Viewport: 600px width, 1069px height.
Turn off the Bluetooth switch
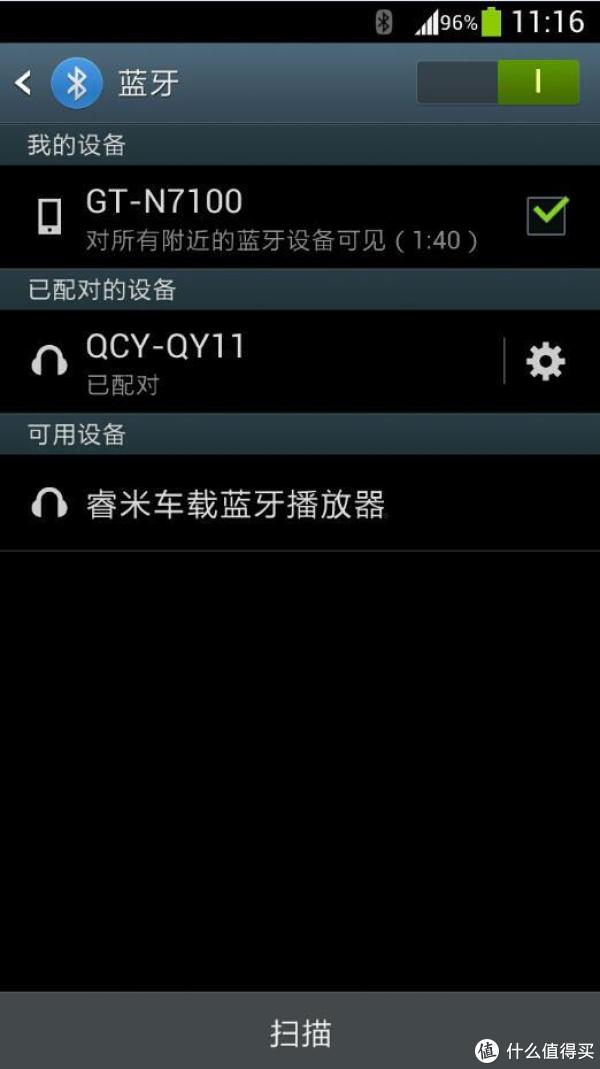(498, 82)
